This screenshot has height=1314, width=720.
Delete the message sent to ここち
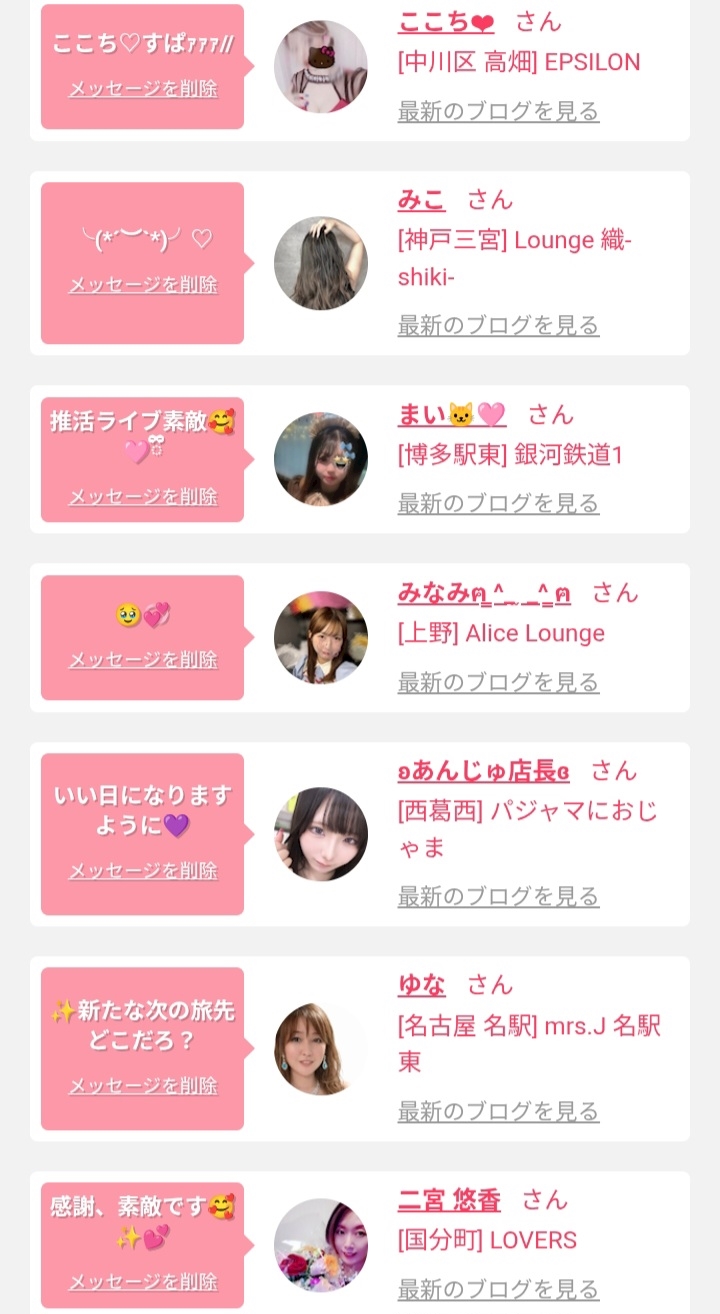[143, 89]
